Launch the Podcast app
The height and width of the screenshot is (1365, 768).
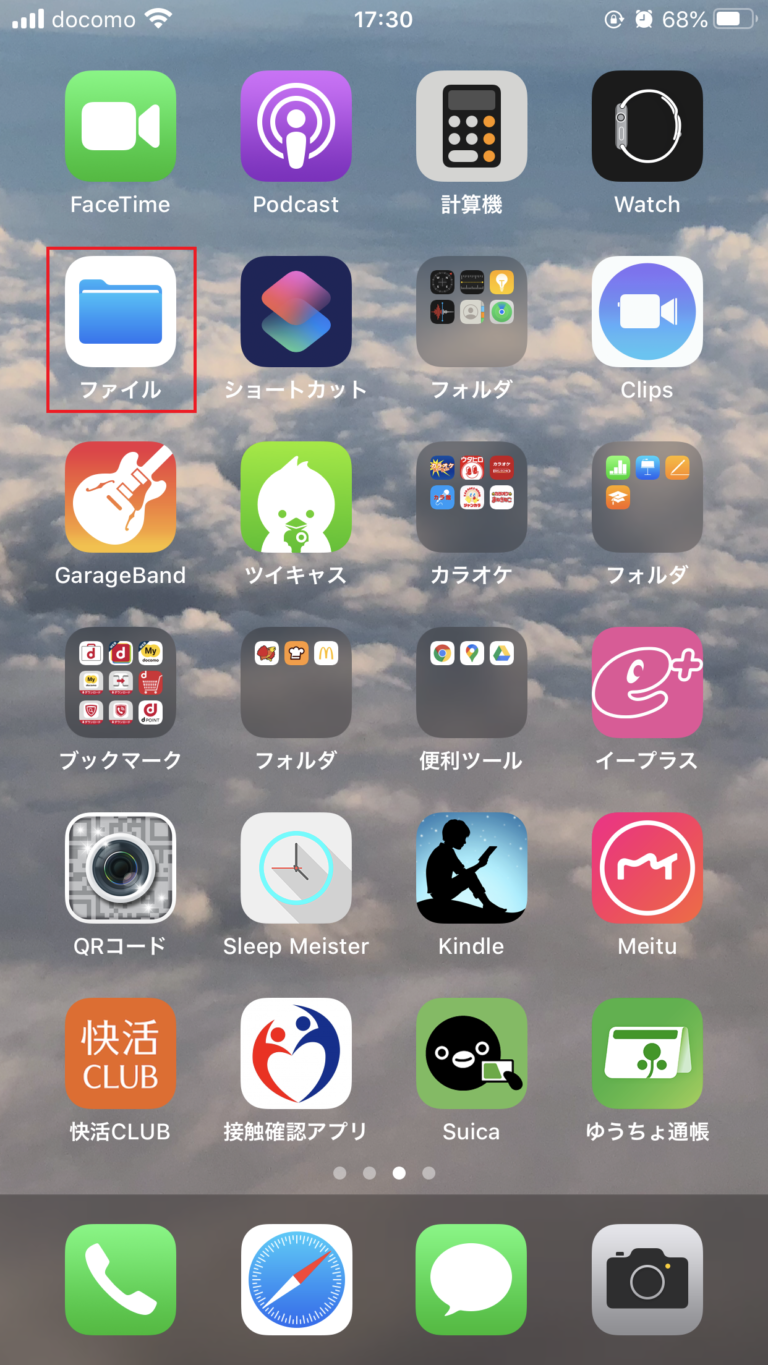click(296, 126)
